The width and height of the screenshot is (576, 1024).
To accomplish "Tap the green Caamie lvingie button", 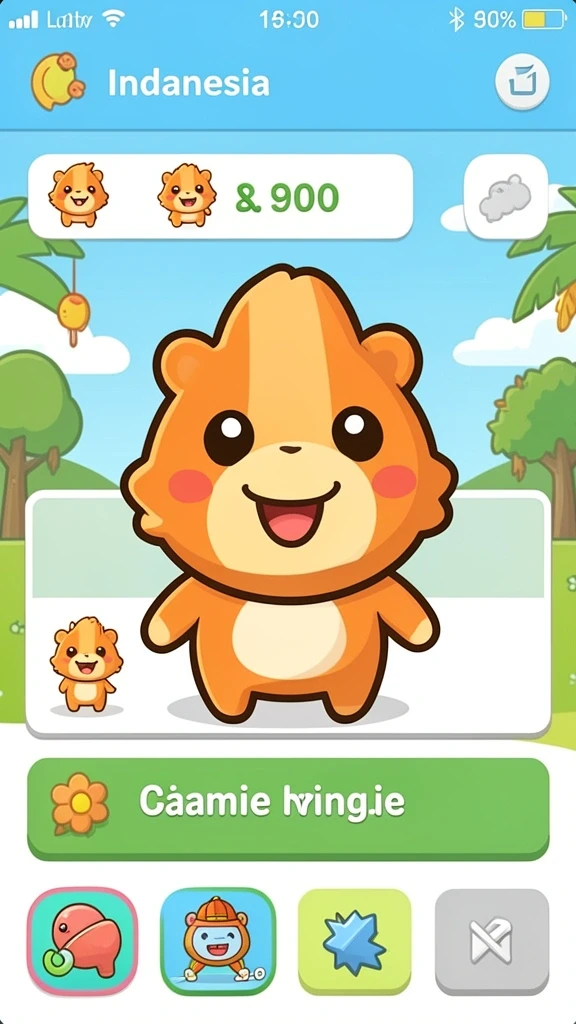I will click(288, 808).
